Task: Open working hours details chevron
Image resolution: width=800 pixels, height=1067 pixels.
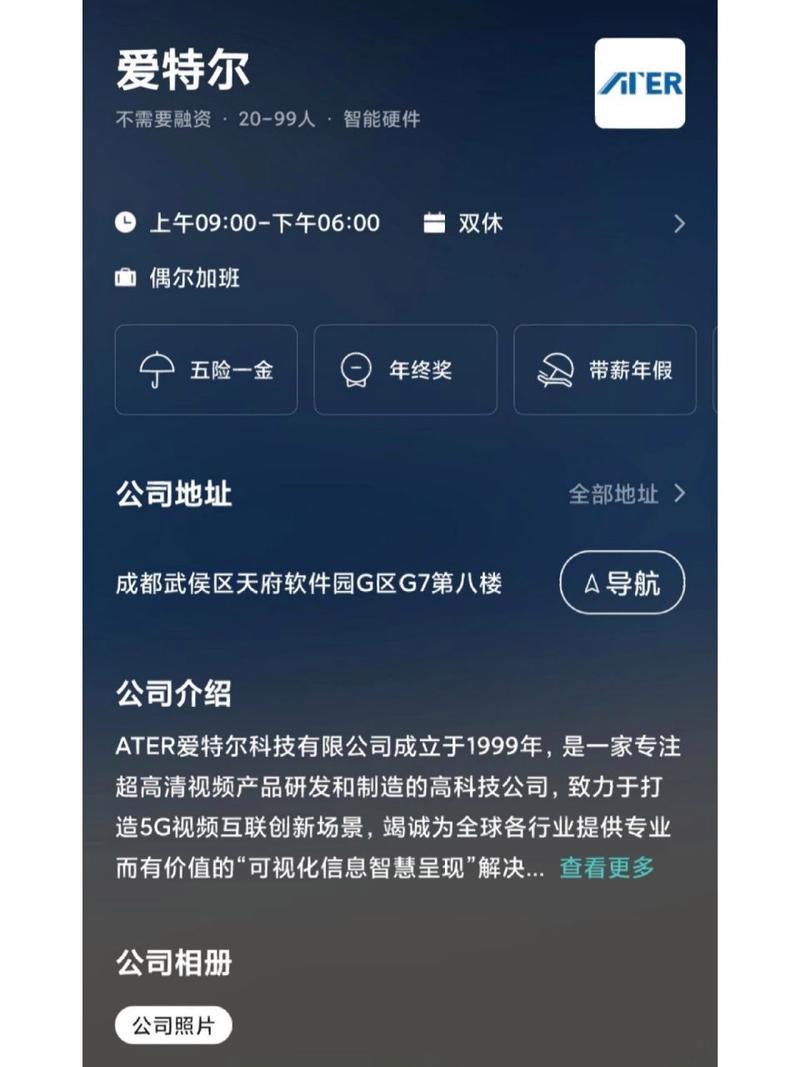Action: click(679, 223)
